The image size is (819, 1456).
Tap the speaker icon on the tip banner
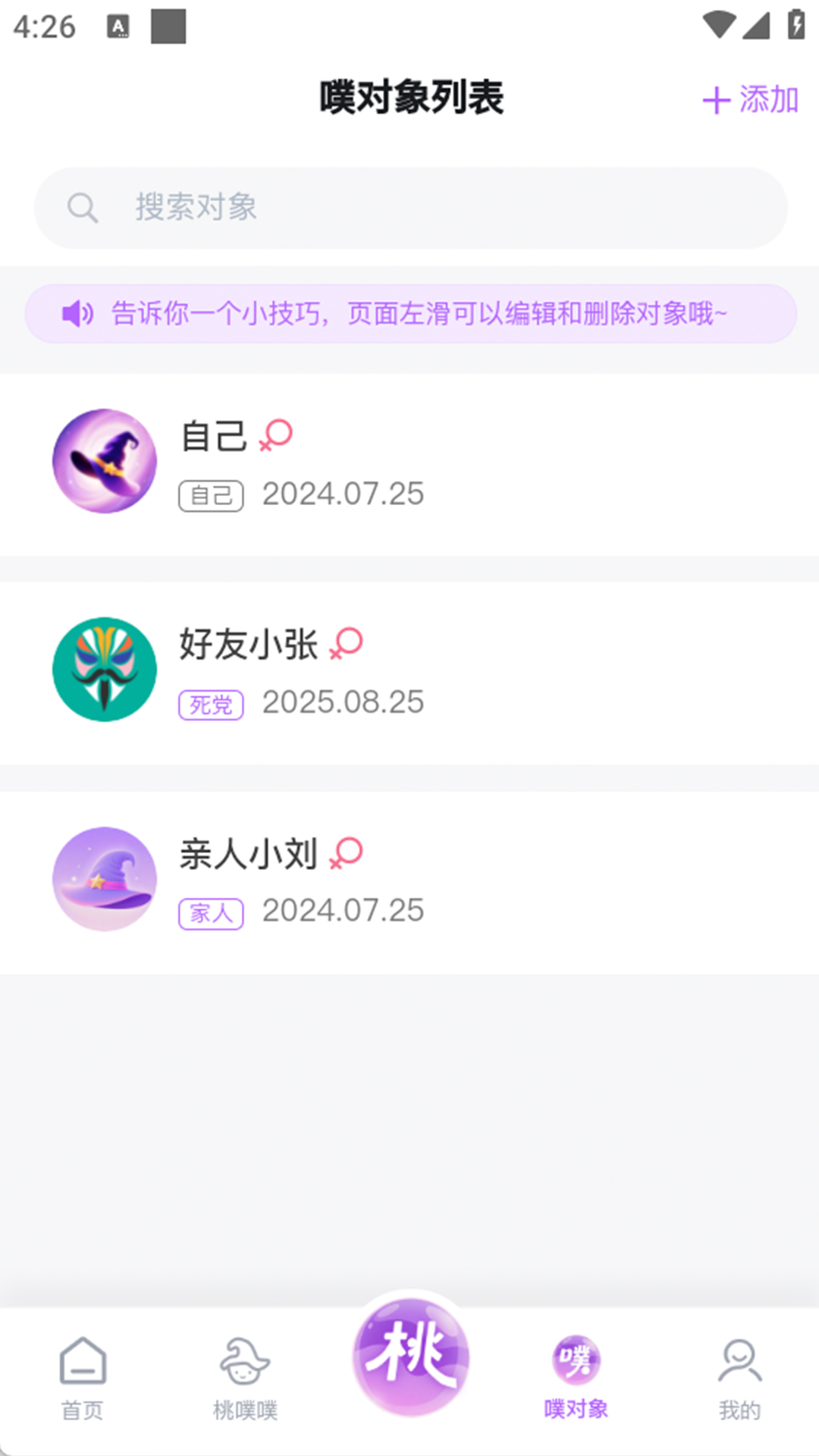(x=77, y=312)
